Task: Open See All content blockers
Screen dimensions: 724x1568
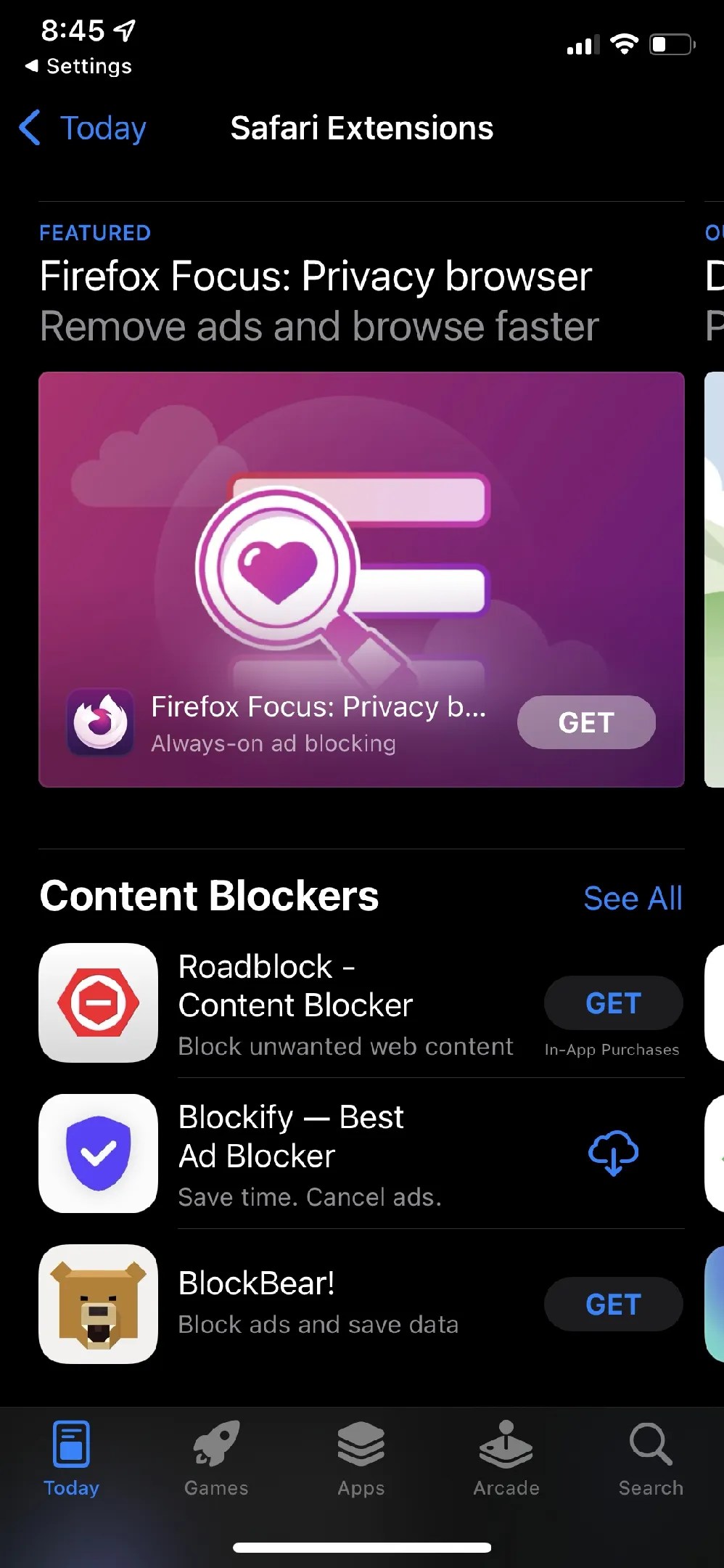Action: tap(633, 898)
